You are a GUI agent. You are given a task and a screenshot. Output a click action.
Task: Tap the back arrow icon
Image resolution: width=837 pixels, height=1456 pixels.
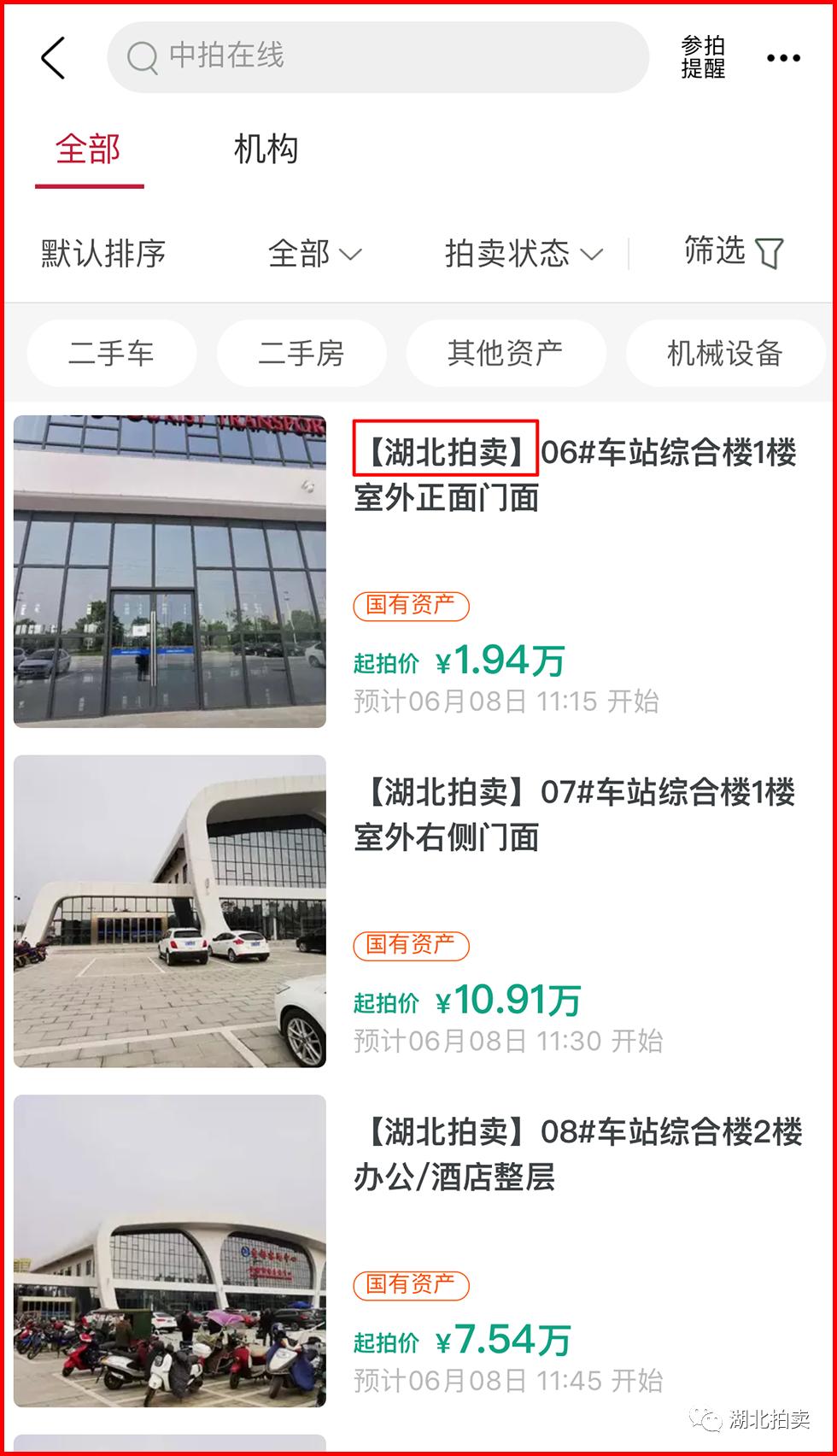tap(53, 58)
